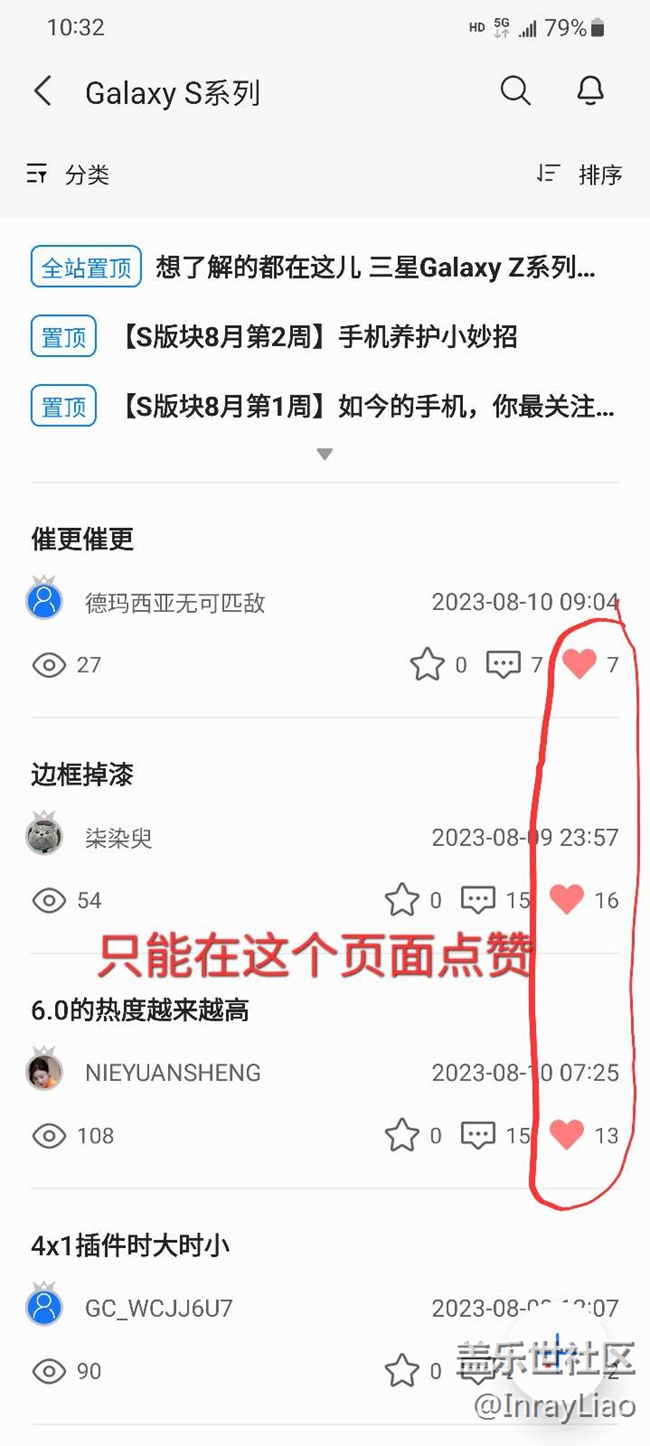The width and height of the screenshot is (650, 1446).
Task: Open the search icon
Action: pos(515,92)
